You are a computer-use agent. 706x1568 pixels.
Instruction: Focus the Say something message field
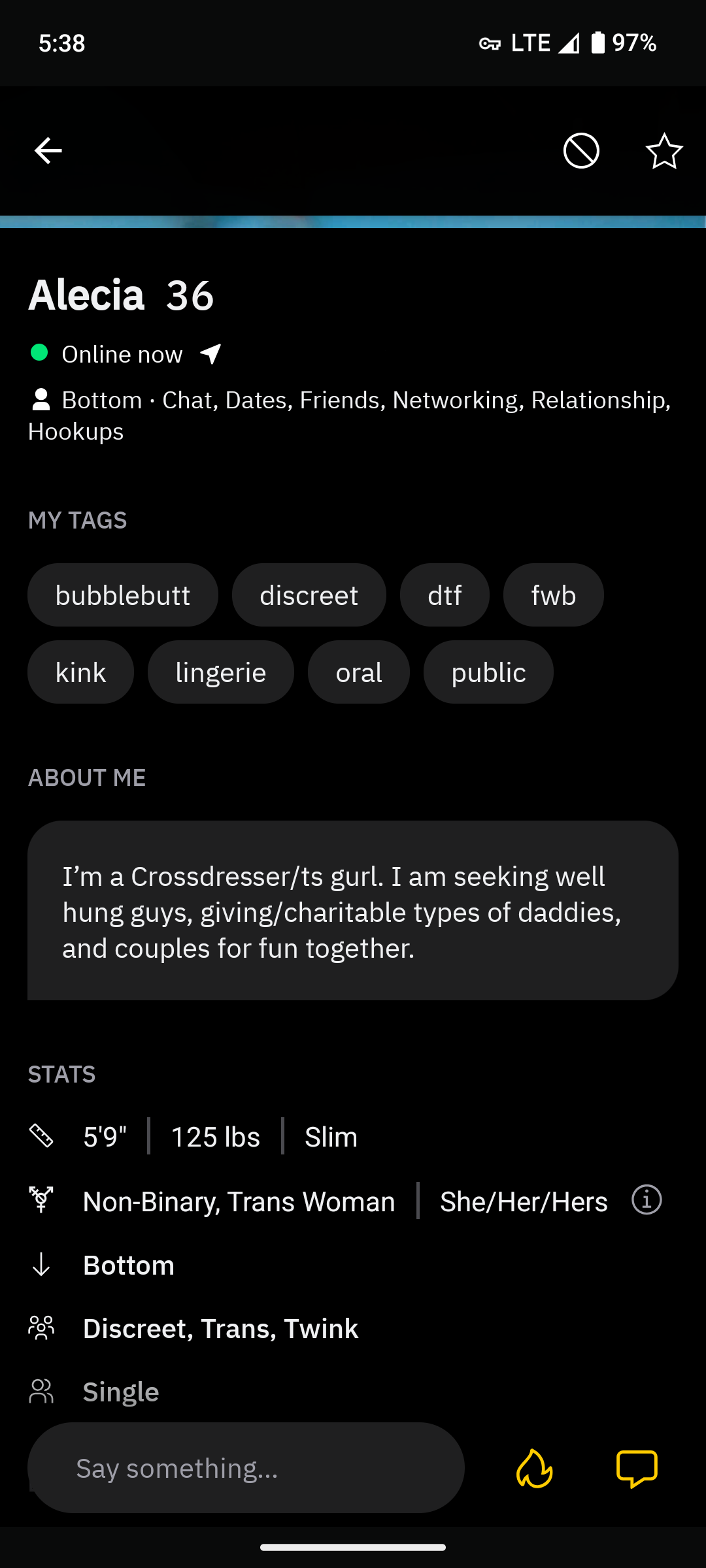pos(246,1468)
